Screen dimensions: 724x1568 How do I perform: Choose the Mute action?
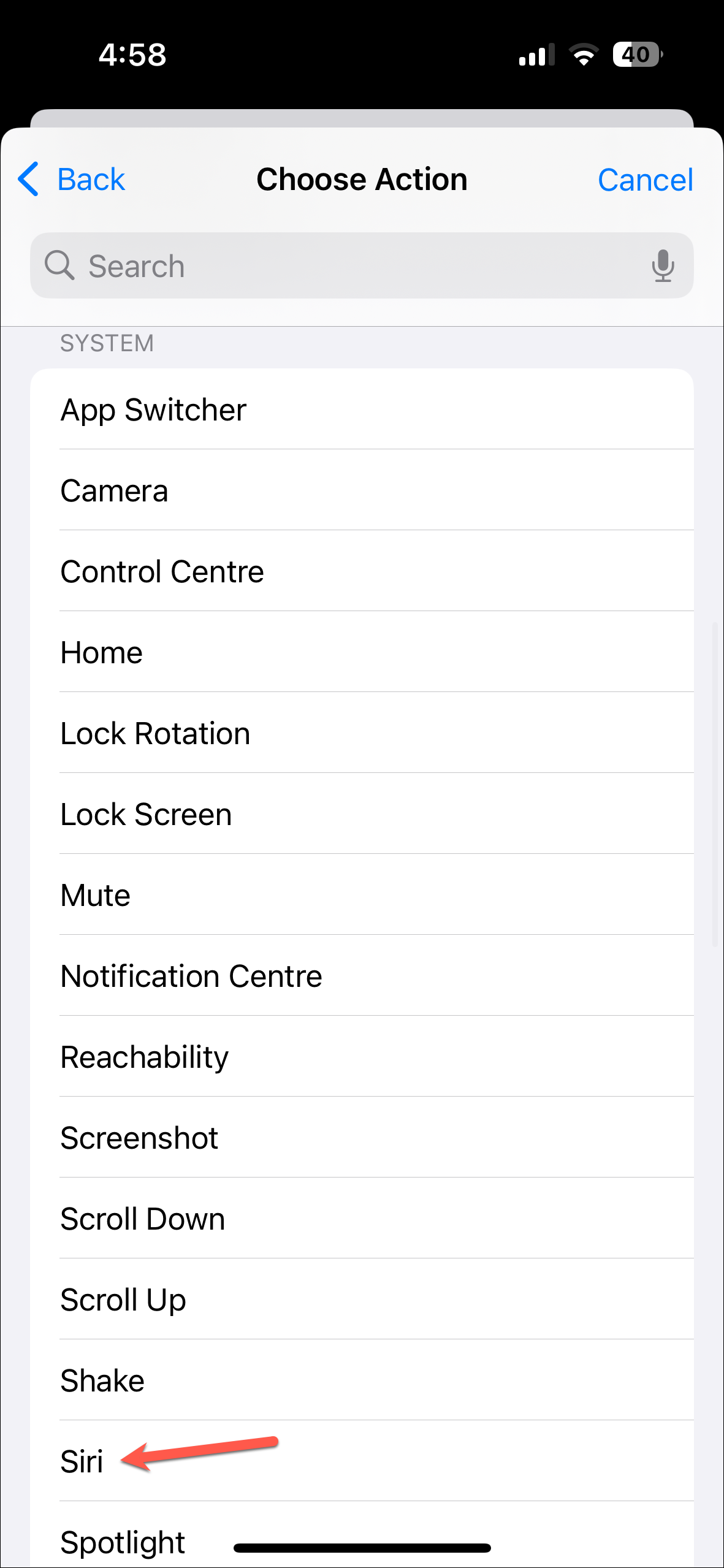(x=362, y=895)
